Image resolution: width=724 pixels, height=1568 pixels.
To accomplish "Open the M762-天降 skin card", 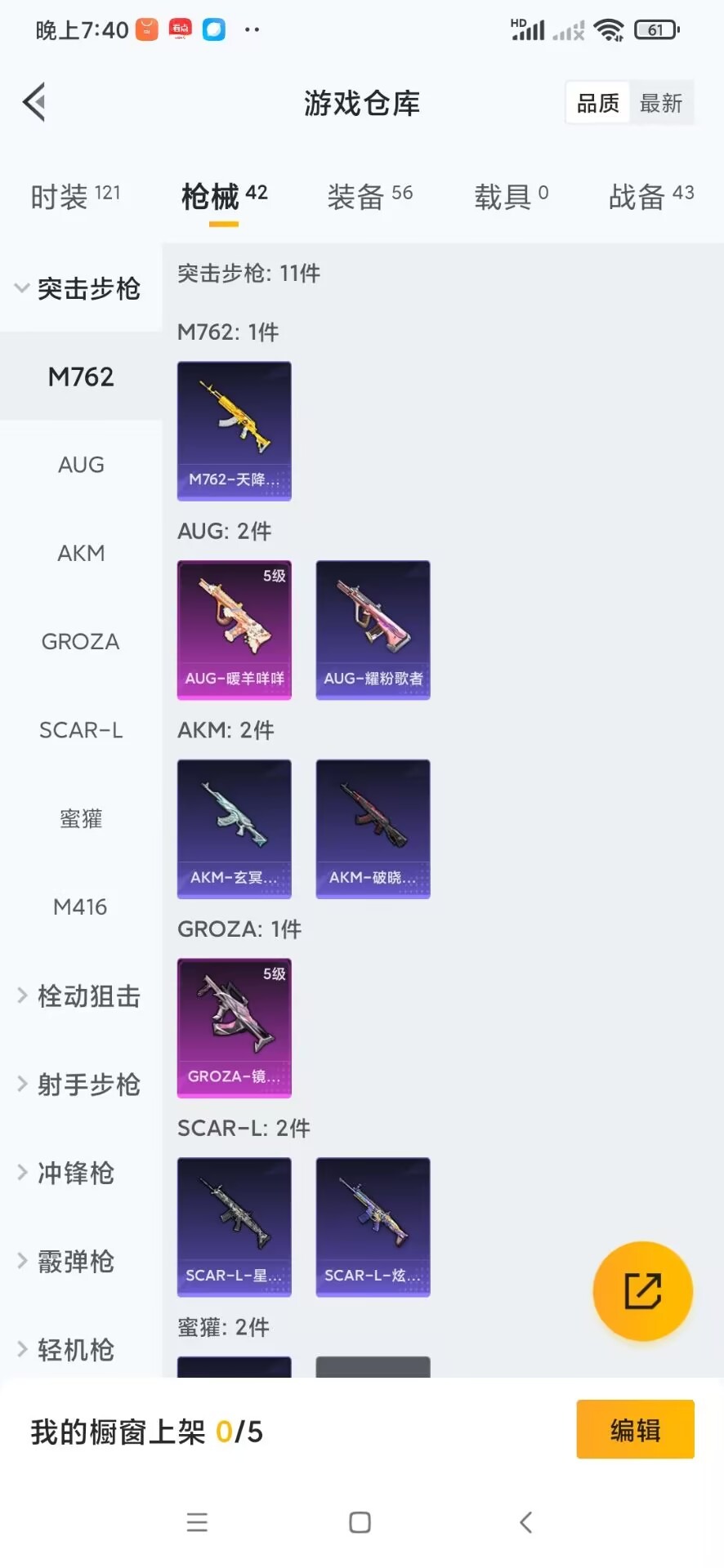I will (x=235, y=430).
